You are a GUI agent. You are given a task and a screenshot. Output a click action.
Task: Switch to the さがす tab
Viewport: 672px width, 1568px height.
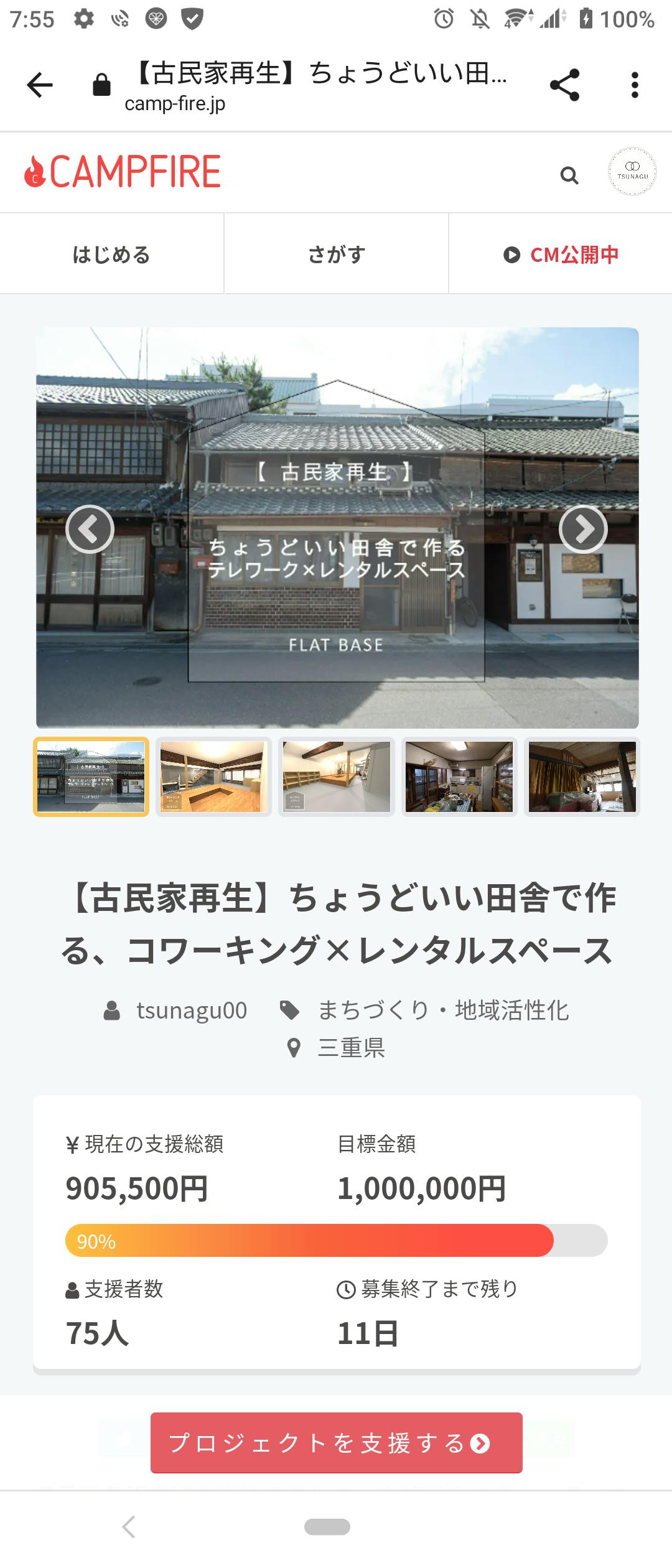pos(336,254)
